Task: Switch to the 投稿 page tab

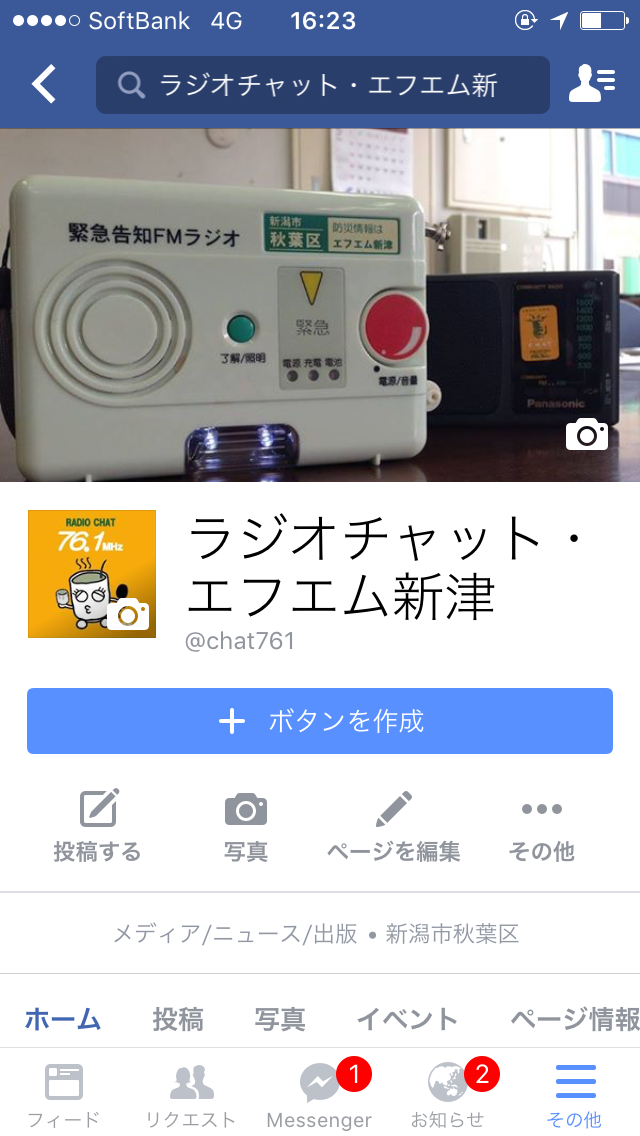Action: (178, 1019)
